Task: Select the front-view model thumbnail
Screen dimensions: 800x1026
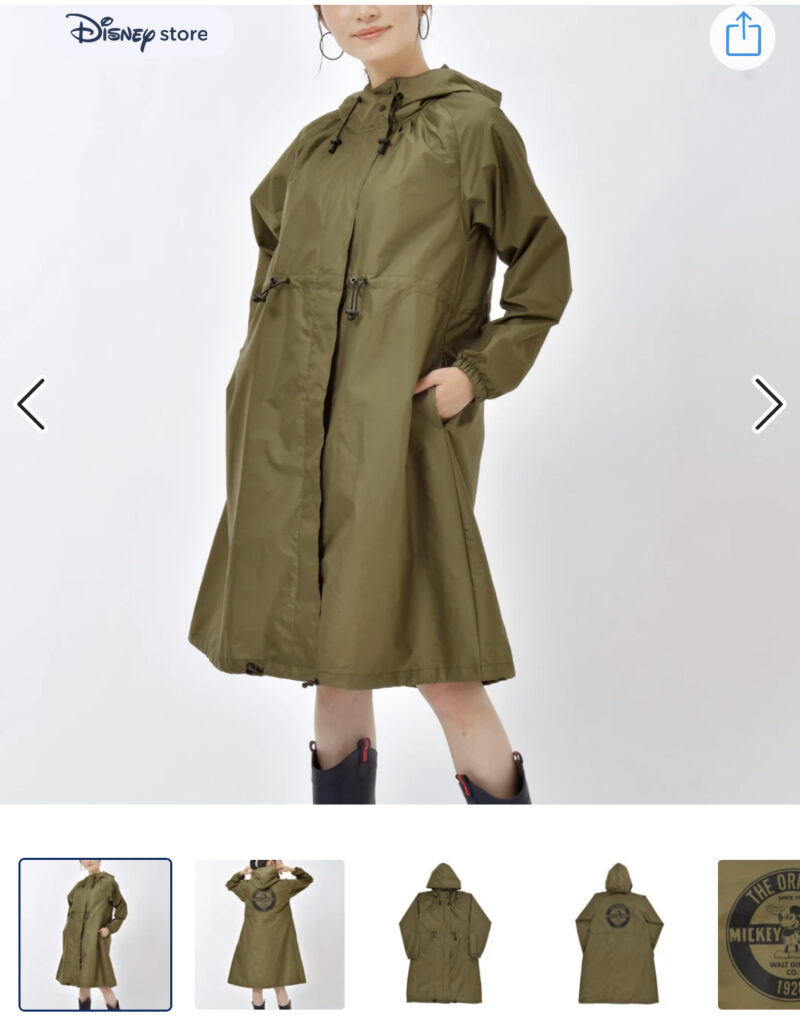Action: click(x=95, y=934)
